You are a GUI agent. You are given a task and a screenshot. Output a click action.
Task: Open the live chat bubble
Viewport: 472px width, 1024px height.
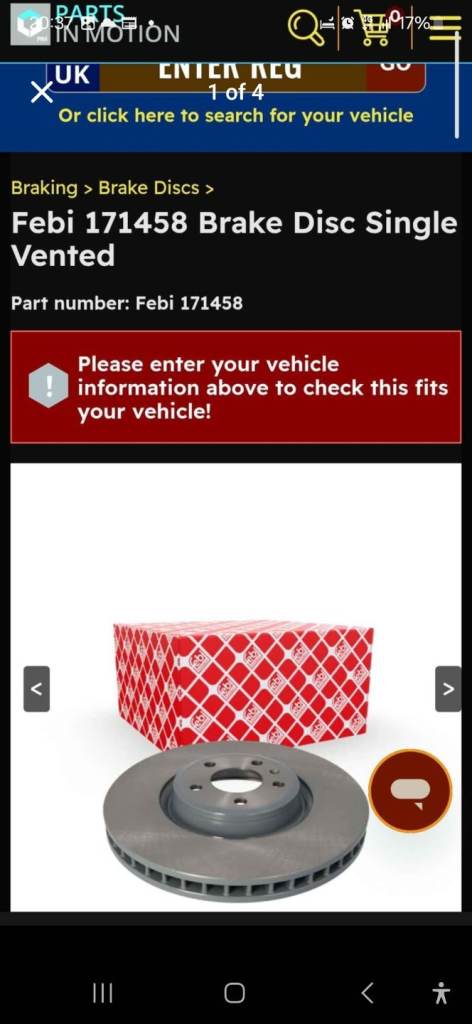point(410,791)
